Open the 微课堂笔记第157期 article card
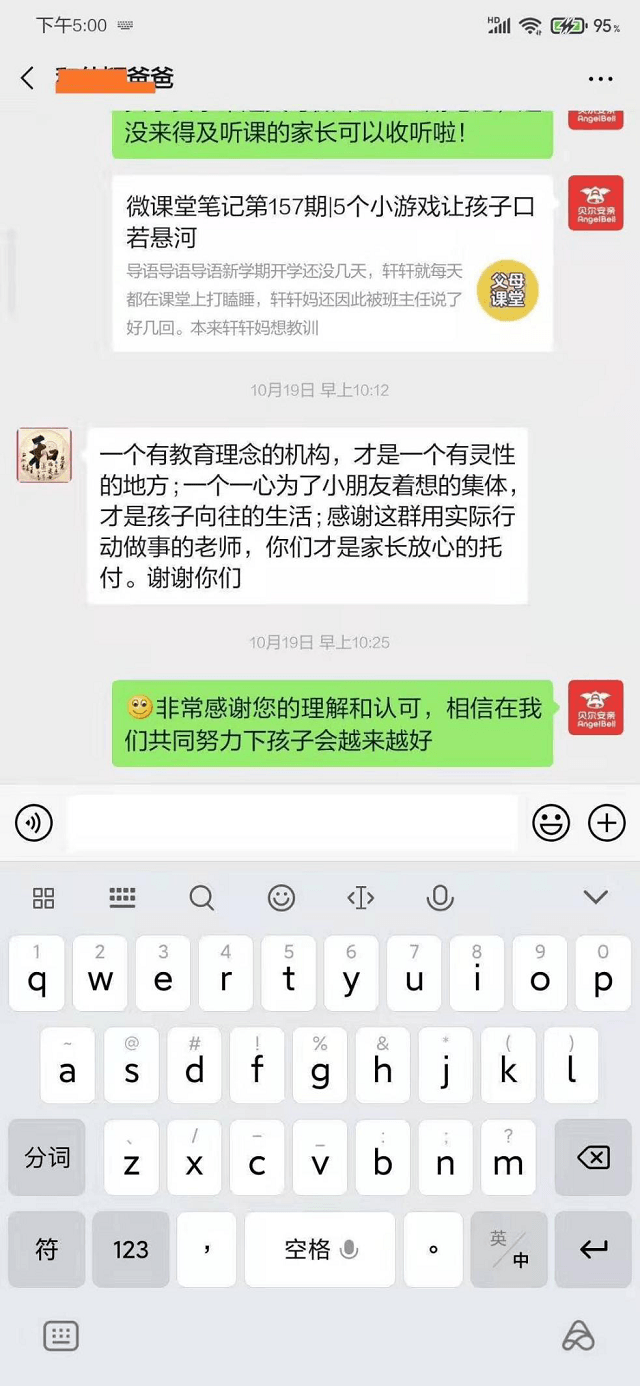The width and height of the screenshot is (640, 1386). (332, 262)
